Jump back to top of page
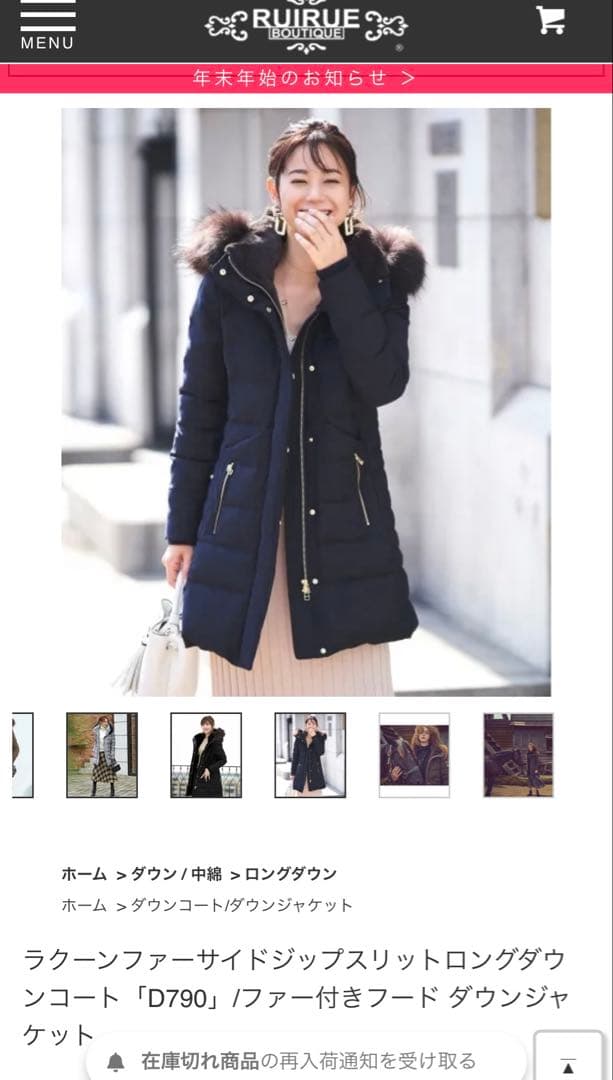This screenshot has width=613, height=1080. 567,1062
